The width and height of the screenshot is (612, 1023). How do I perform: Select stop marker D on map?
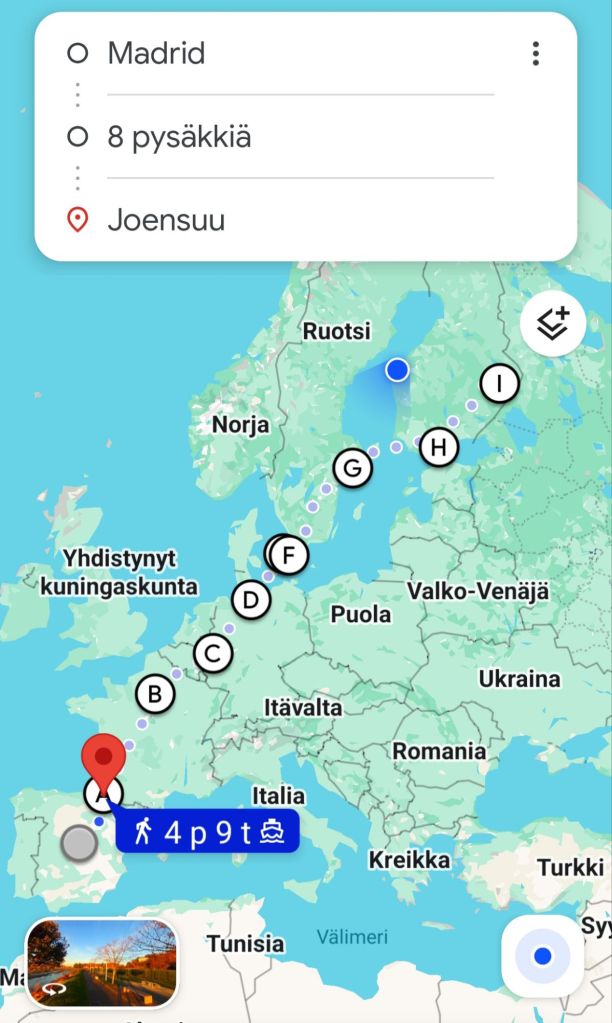point(251,600)
